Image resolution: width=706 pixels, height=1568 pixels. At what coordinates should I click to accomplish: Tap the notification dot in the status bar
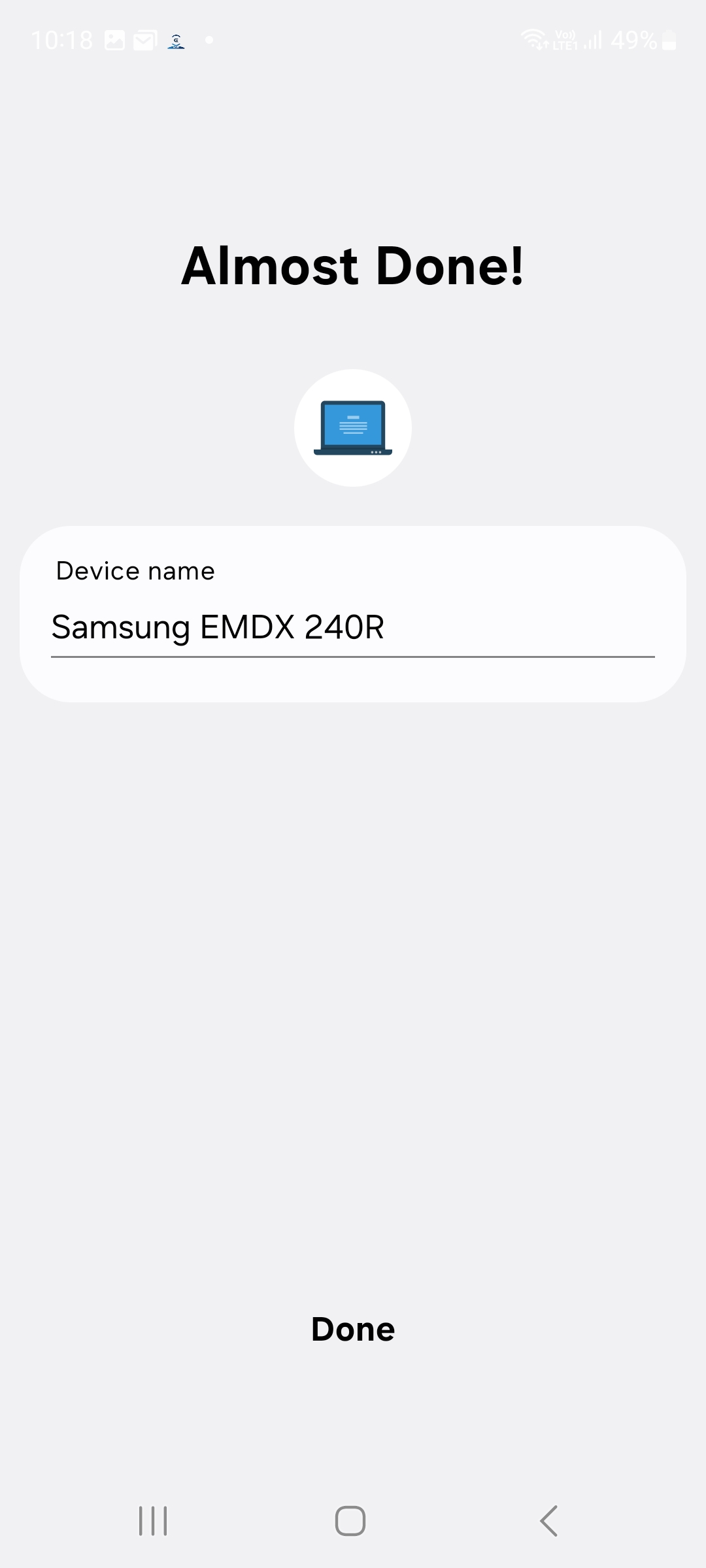209,41
